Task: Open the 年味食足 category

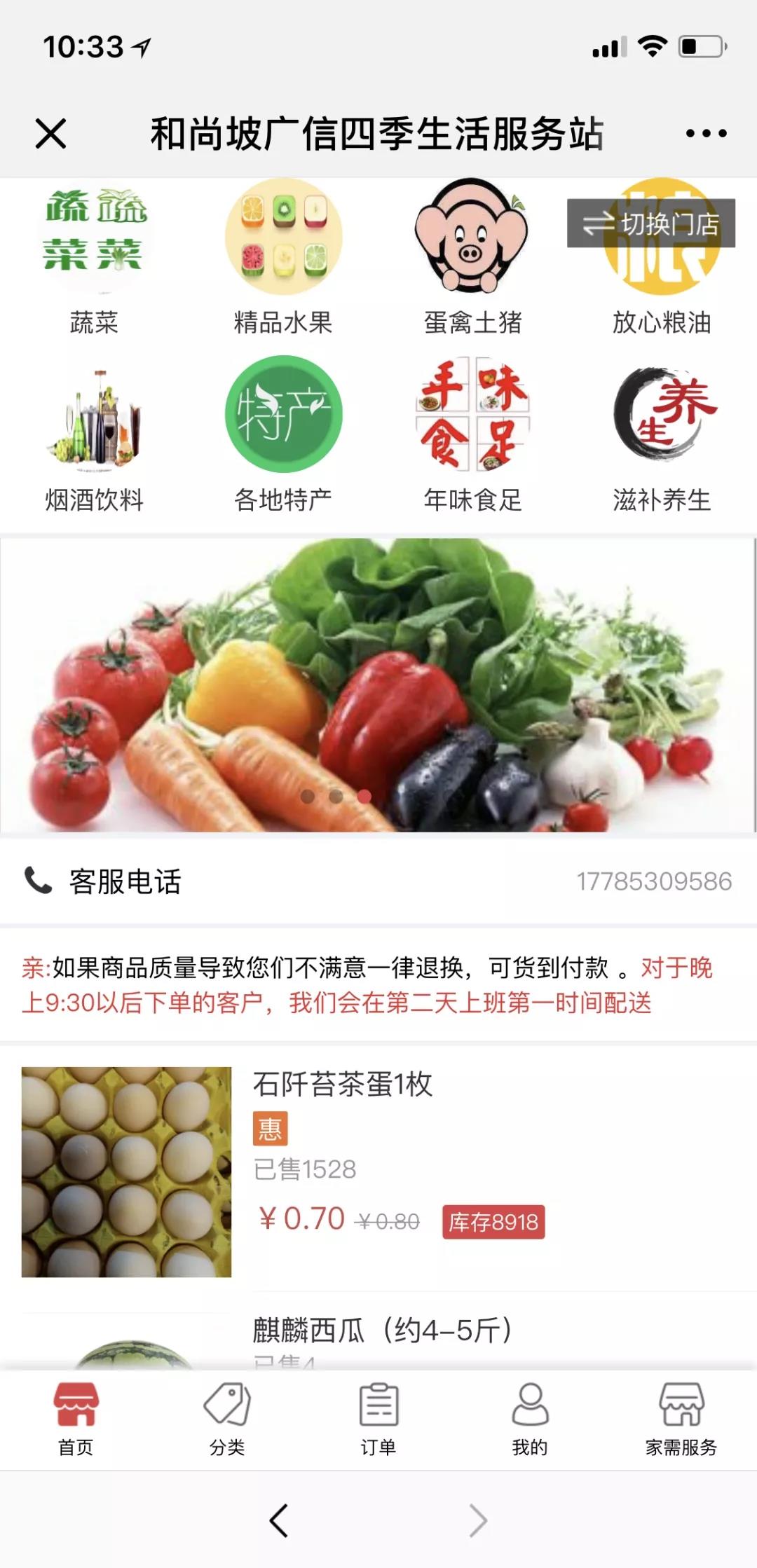Action: coord(472,433)
